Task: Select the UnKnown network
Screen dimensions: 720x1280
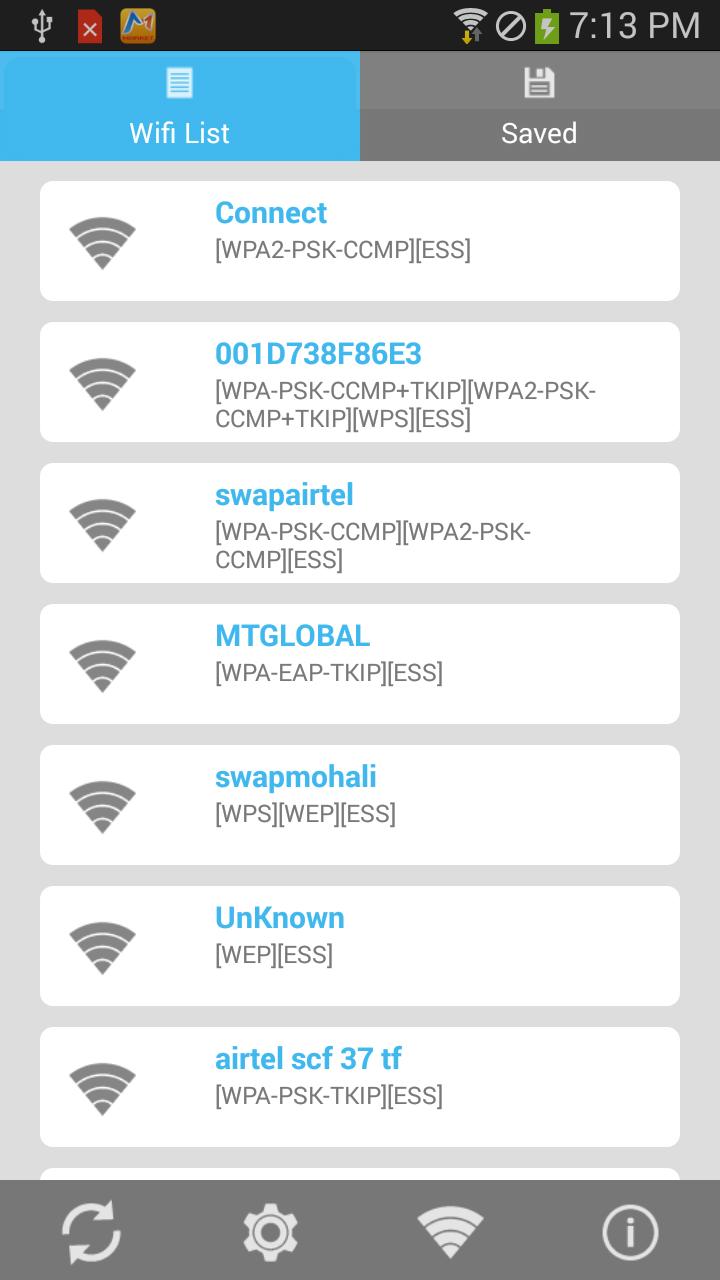Action: click(360, 945)
